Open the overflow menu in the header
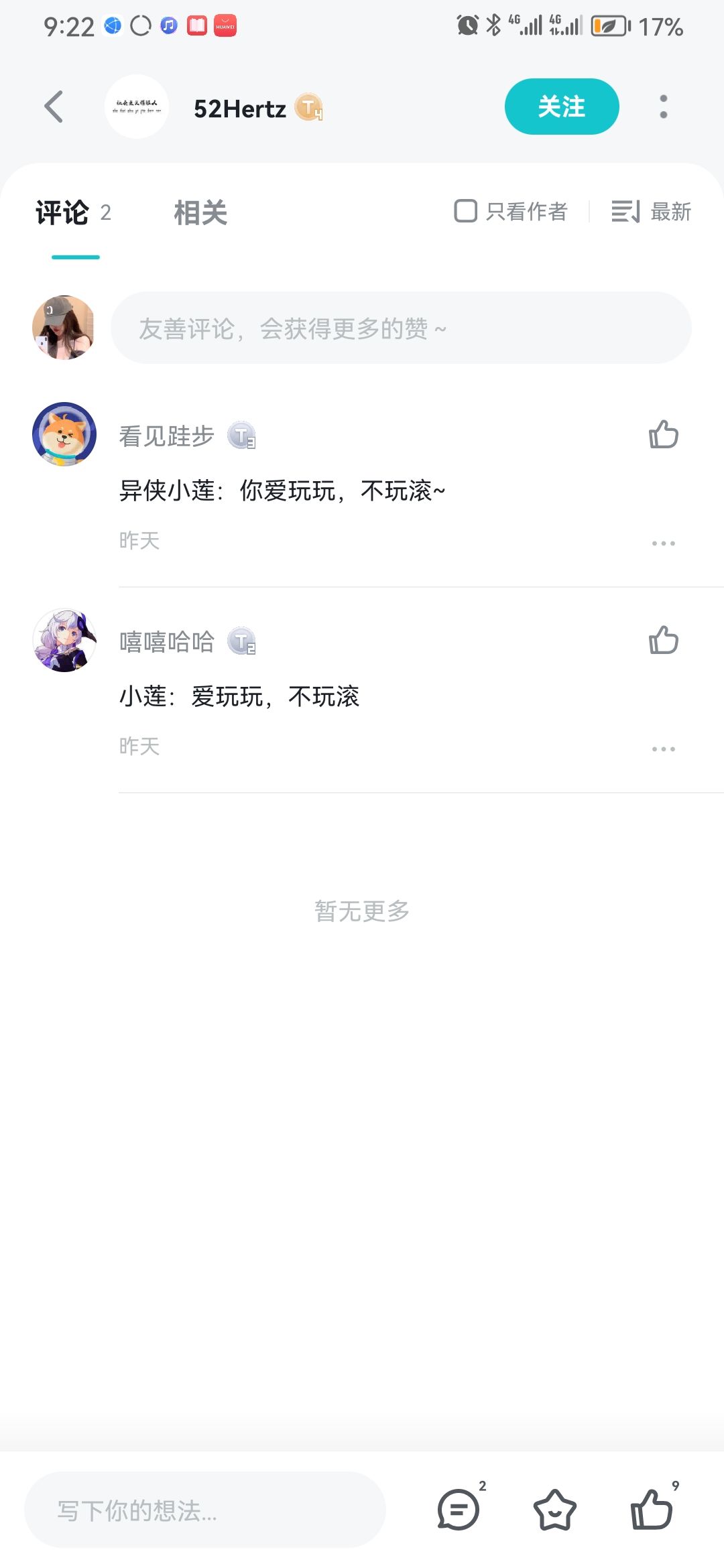This screenshot has width=724, height=1568. click(x=663, y=107)
